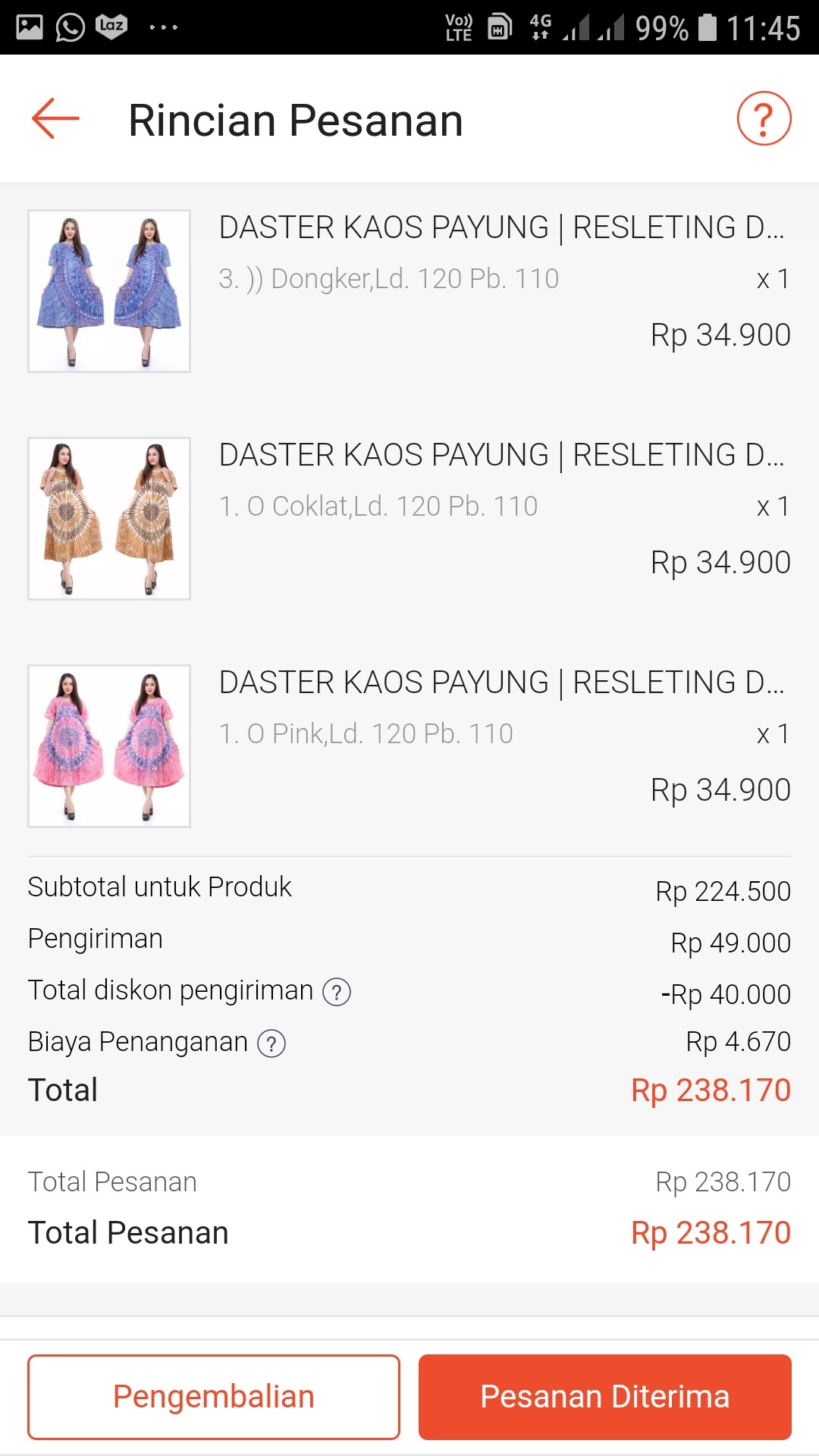Select the blue Dongker dress thumbnail

(108, 290)
